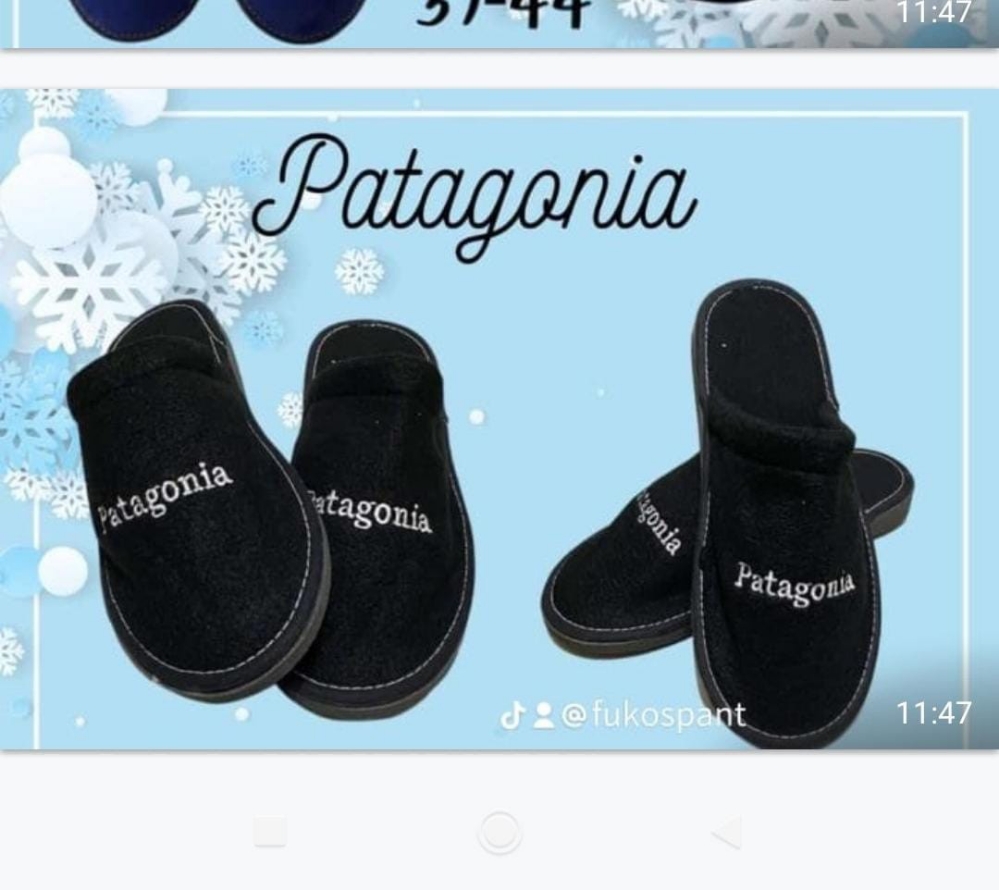Go back using the navigation bar arrow
The width and height of the screenshot is (999, 890).
(727, 832)
